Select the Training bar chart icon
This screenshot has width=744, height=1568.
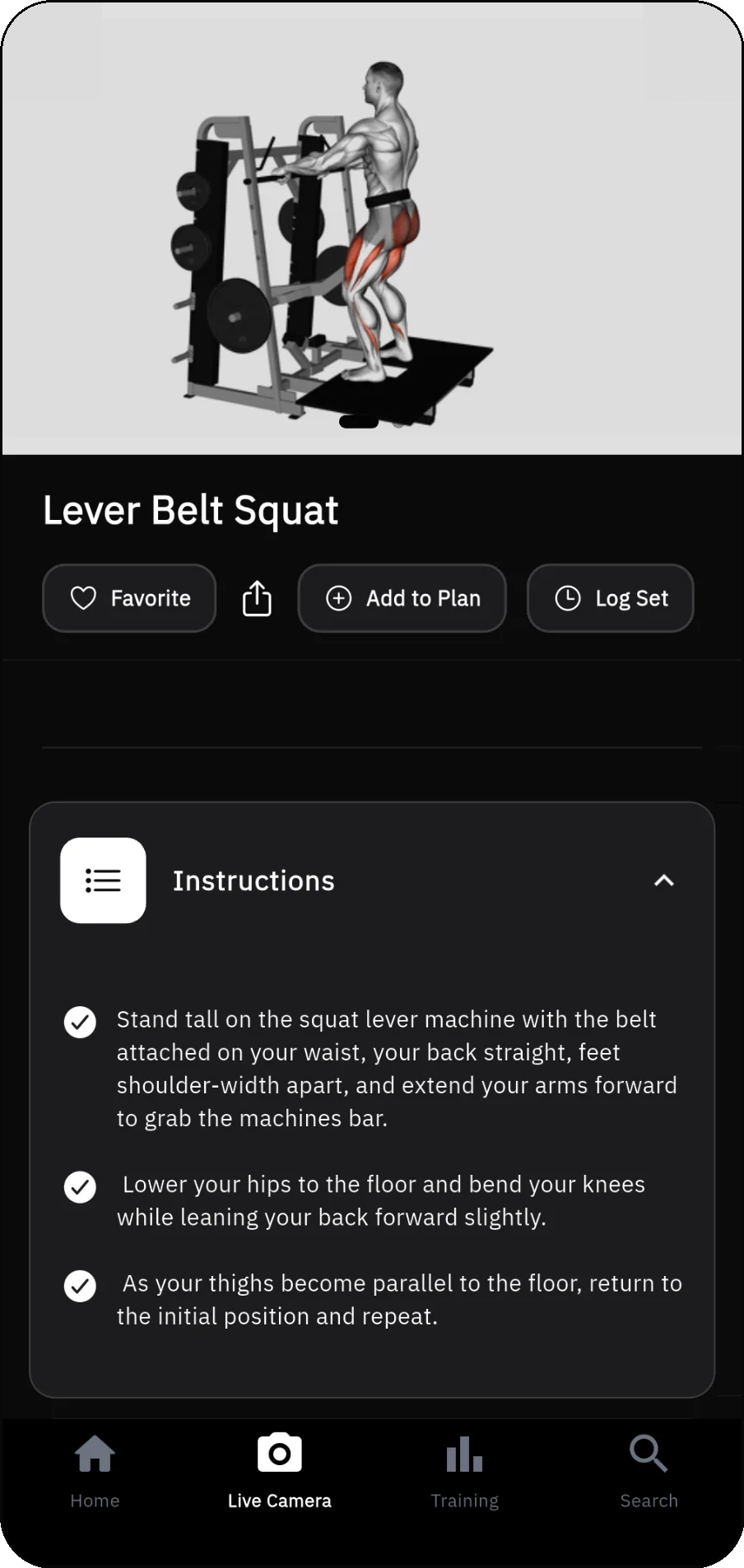pyautogui.click(x=464, y=1455)
